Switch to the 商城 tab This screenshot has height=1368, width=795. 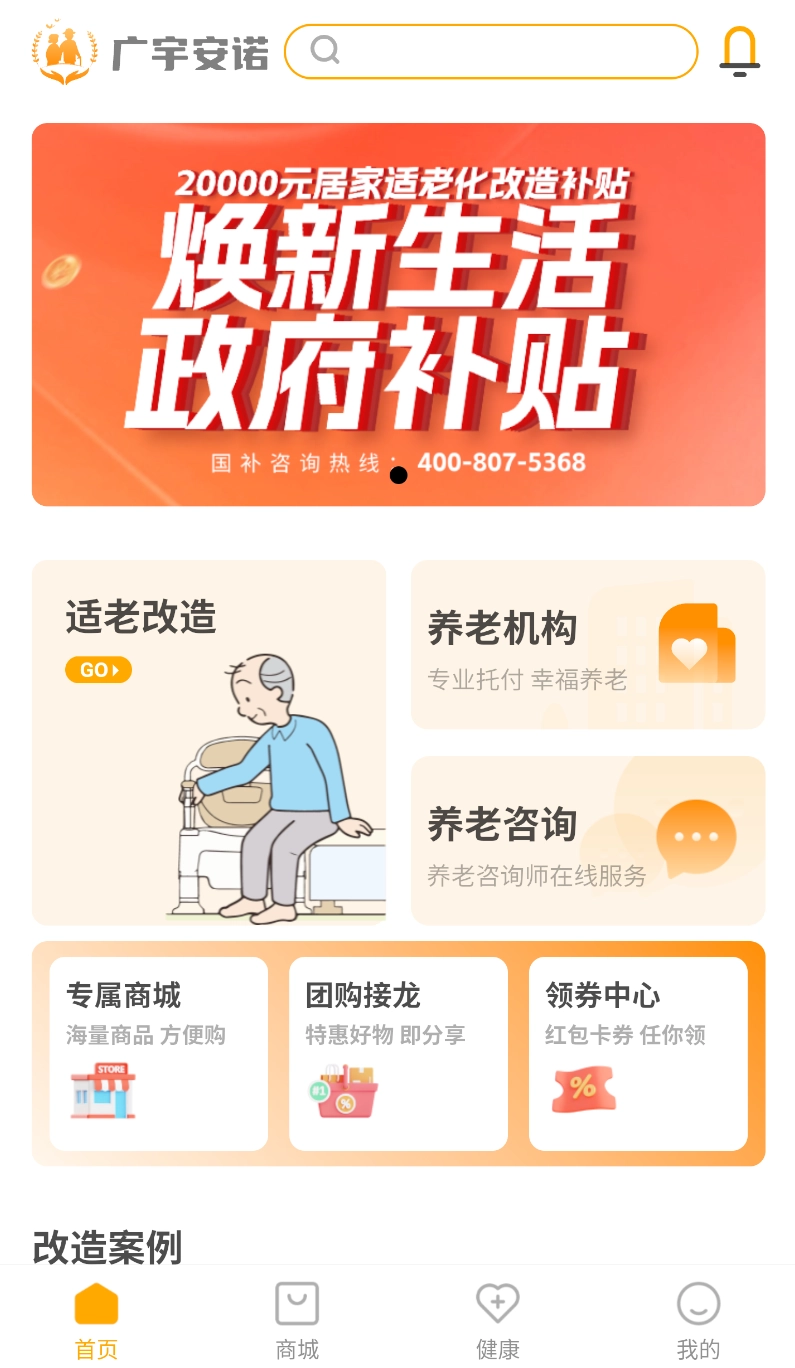point(296,1320)
